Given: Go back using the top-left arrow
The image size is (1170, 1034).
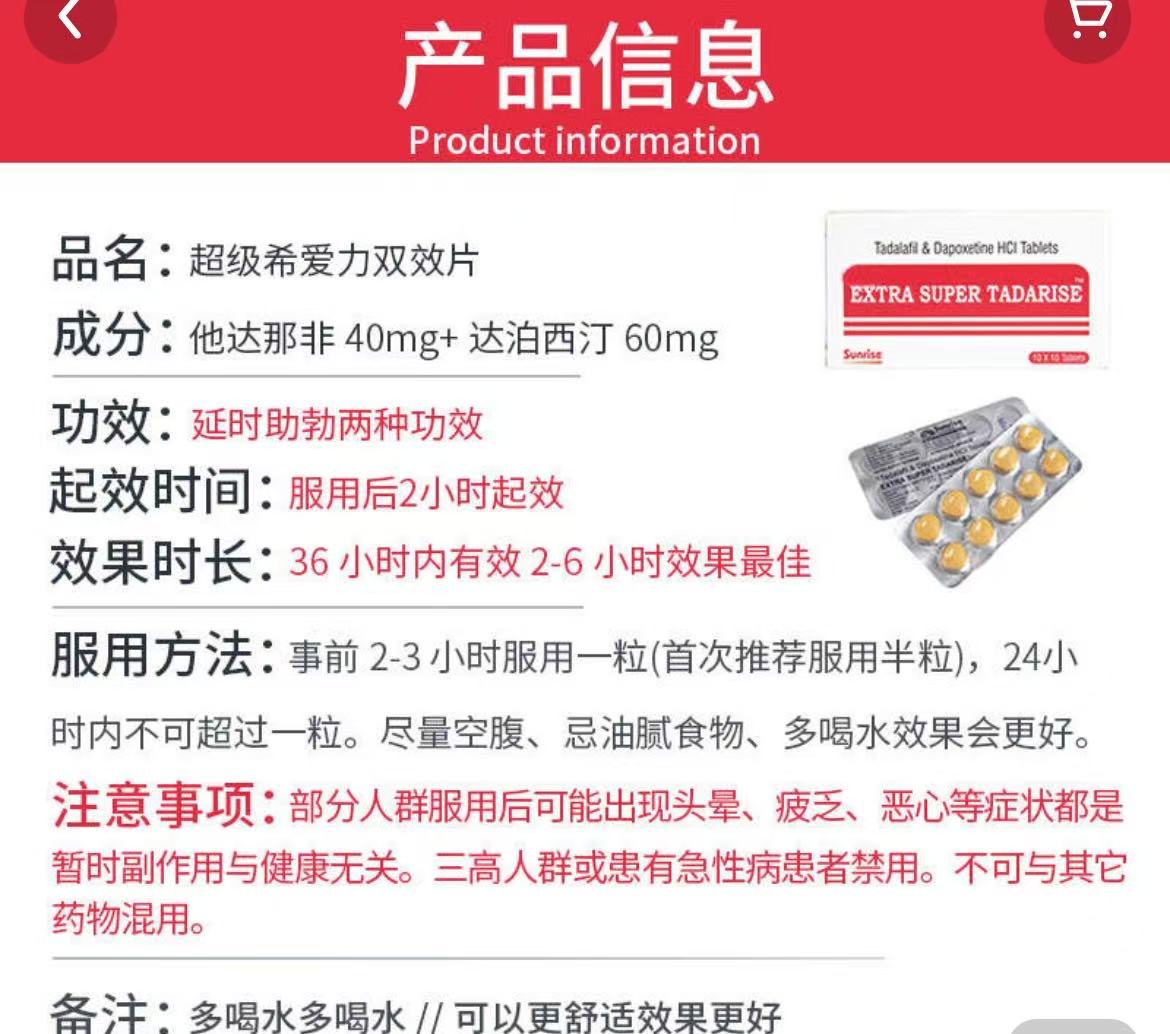Looking at the screenshot, I should 70,20.
